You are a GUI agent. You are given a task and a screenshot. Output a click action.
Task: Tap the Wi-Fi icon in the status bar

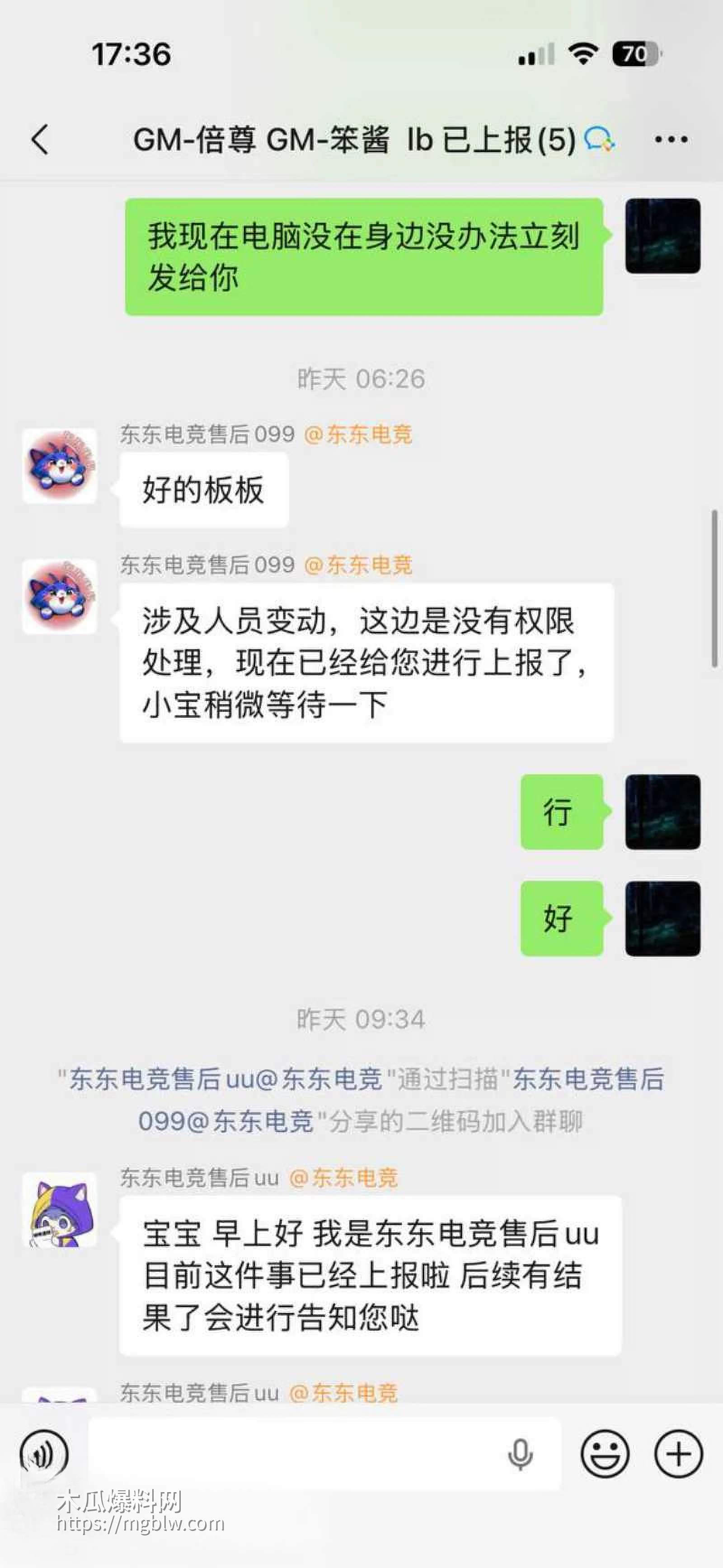tap(583, 54)
